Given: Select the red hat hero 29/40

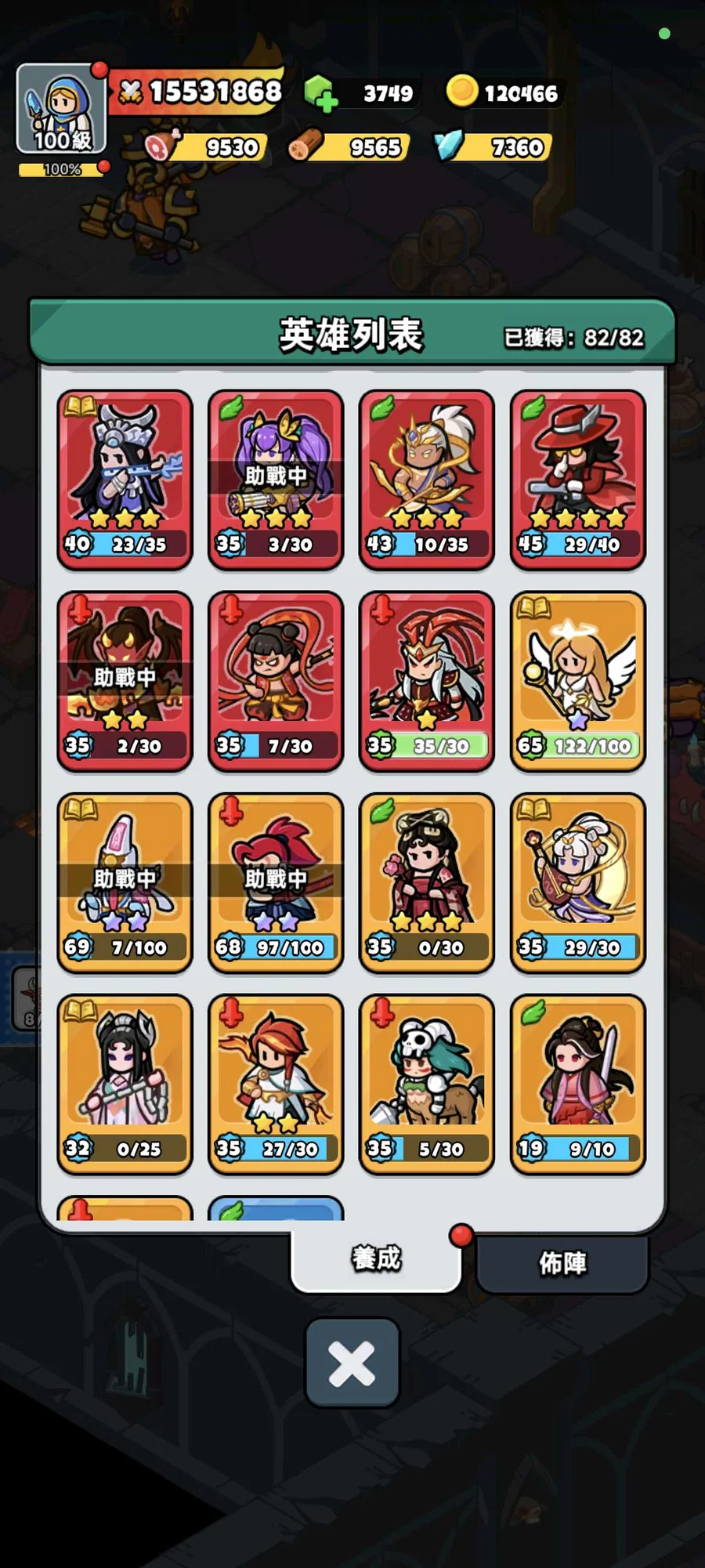Looking at the screenshot, I should 577,478.
